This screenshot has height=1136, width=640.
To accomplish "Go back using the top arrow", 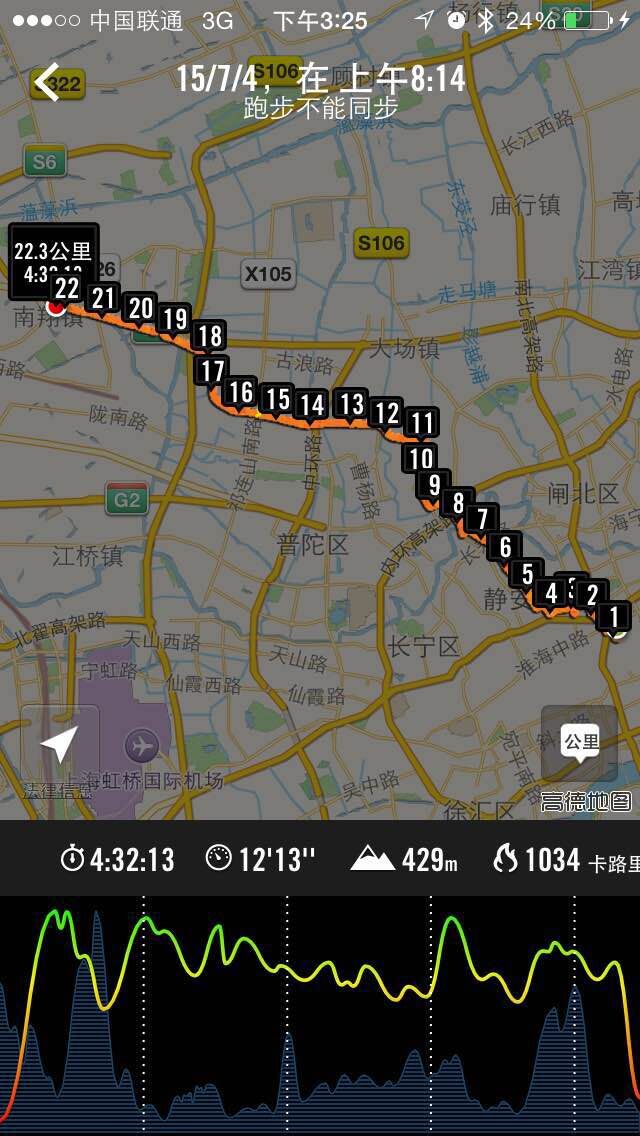I will click(x=46, y=82).
